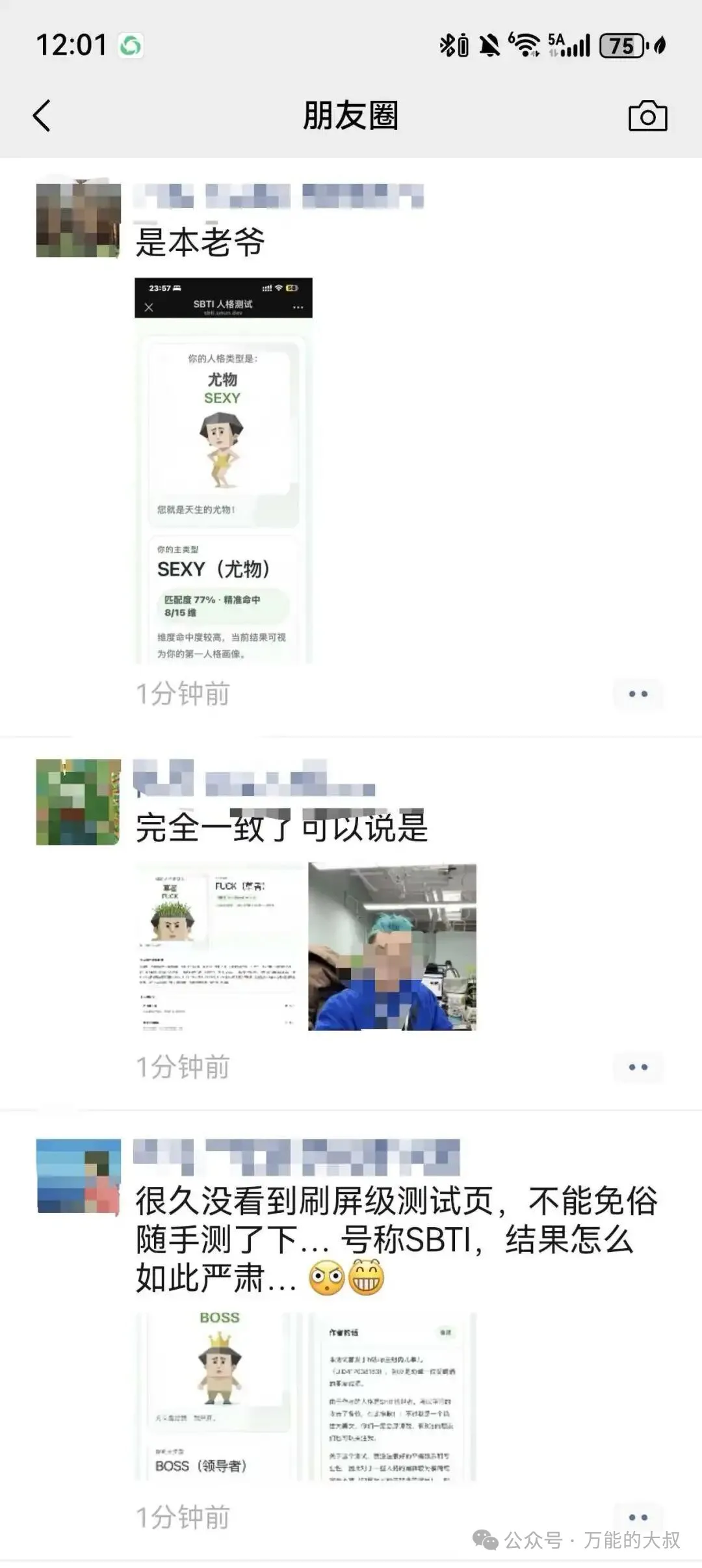Open the 作者的话 screenshot image
This screenshot has height=1568, width=702.
(x=392, y=1397)
